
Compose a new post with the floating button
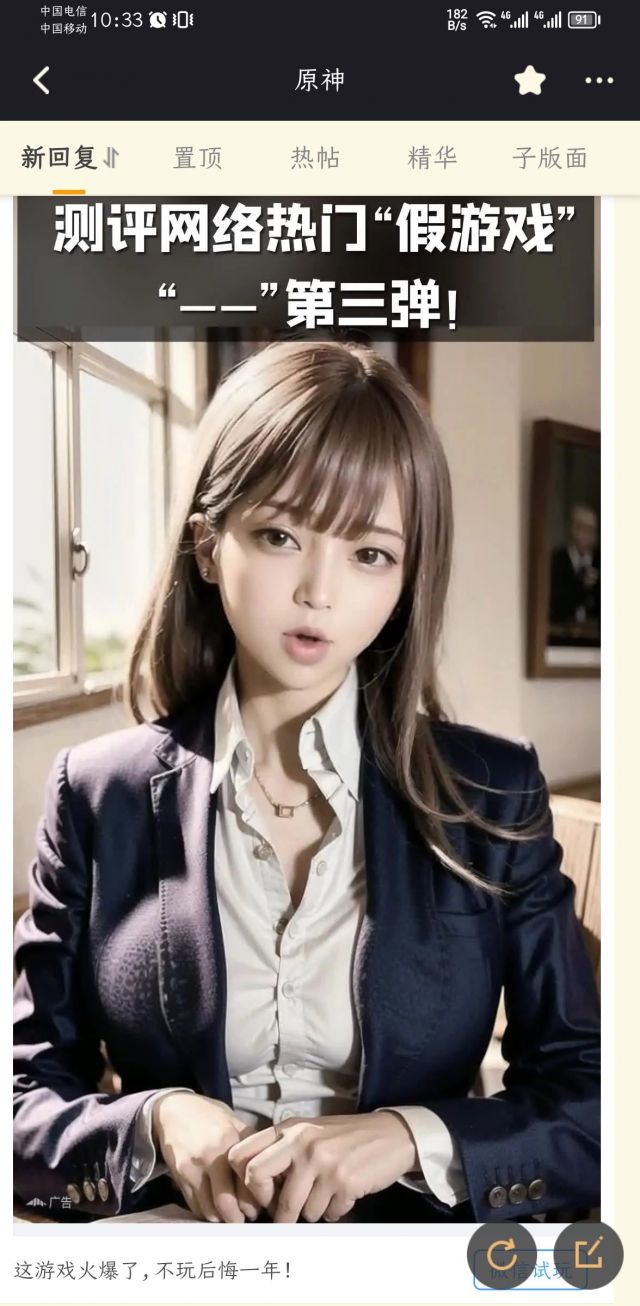(589, 1254)
